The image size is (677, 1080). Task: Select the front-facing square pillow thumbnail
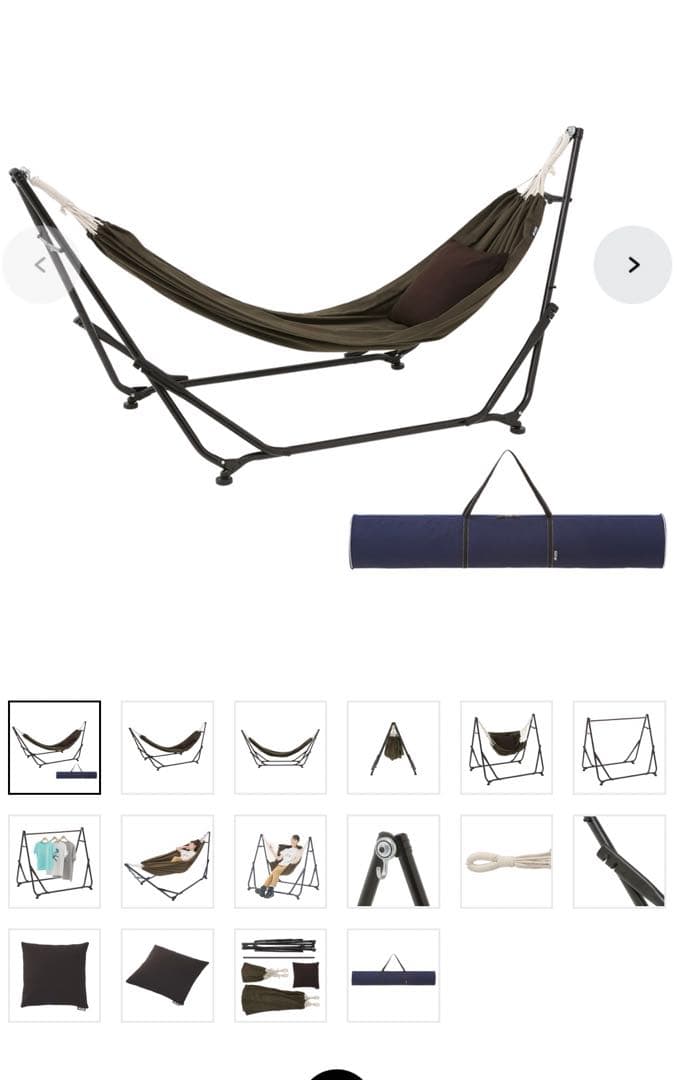click(55, 975)
